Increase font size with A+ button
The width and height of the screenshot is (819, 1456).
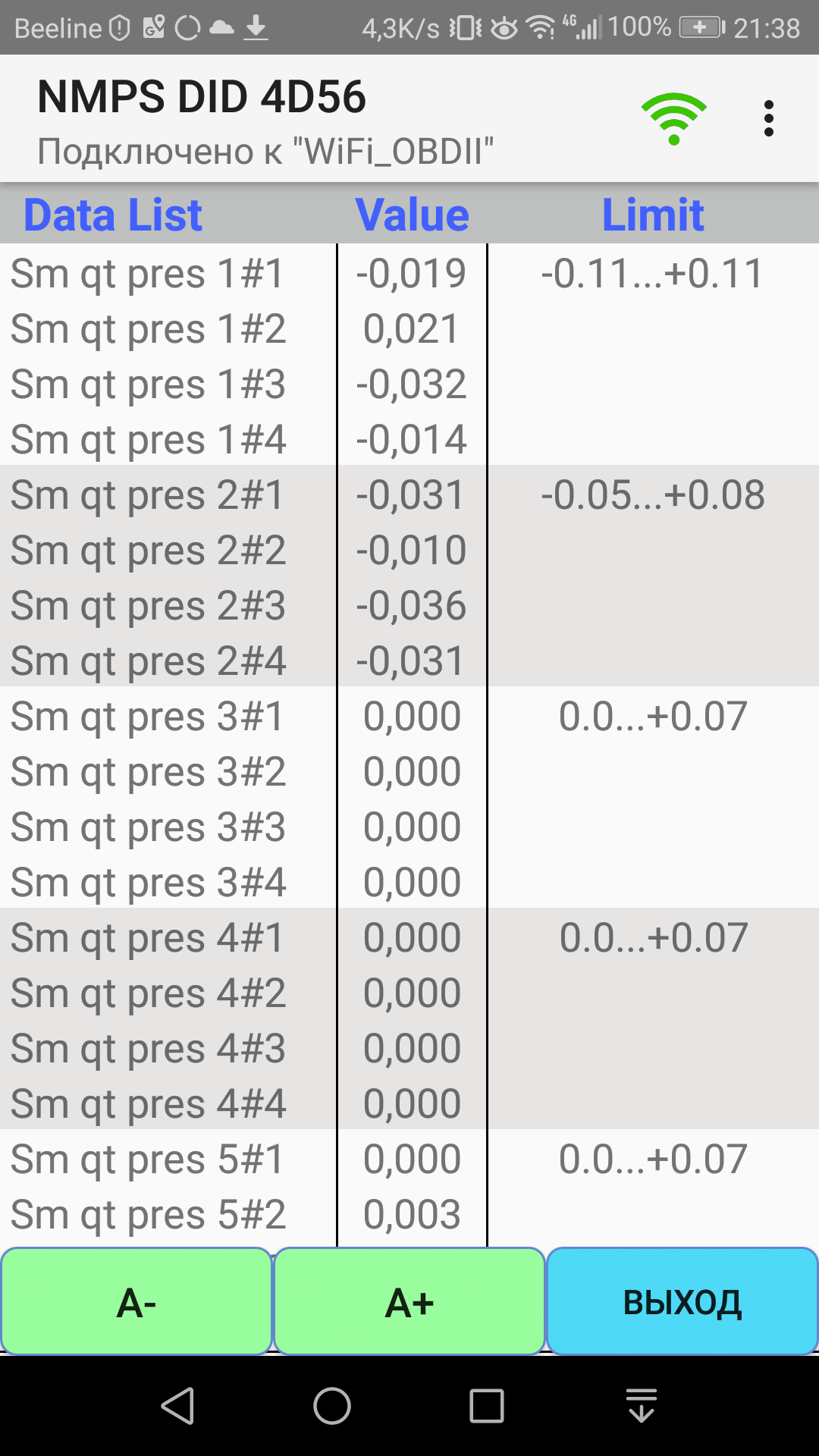point(409,1301)
